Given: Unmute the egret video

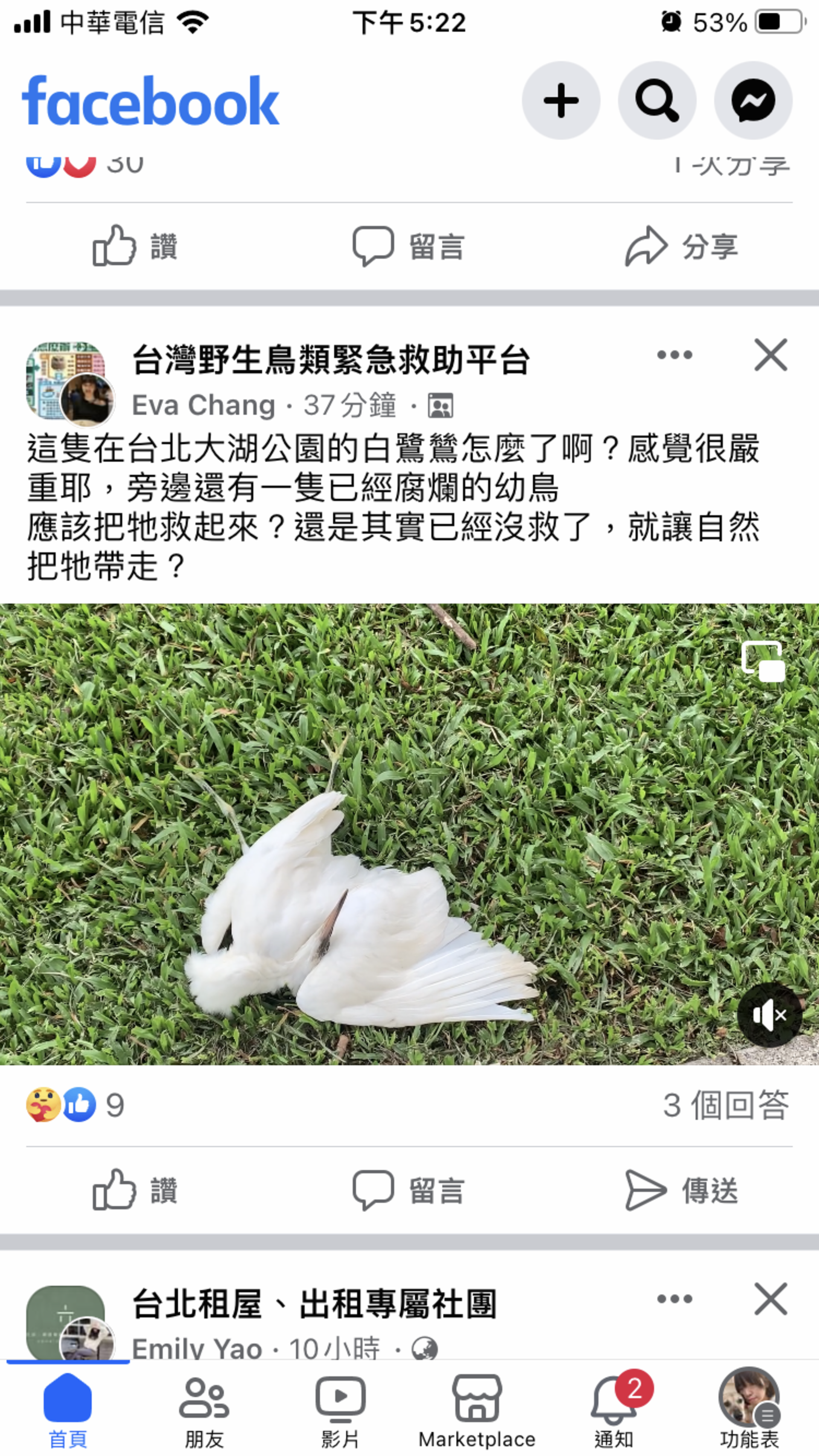Looking at the screenshot, I should click(769, 1015).
